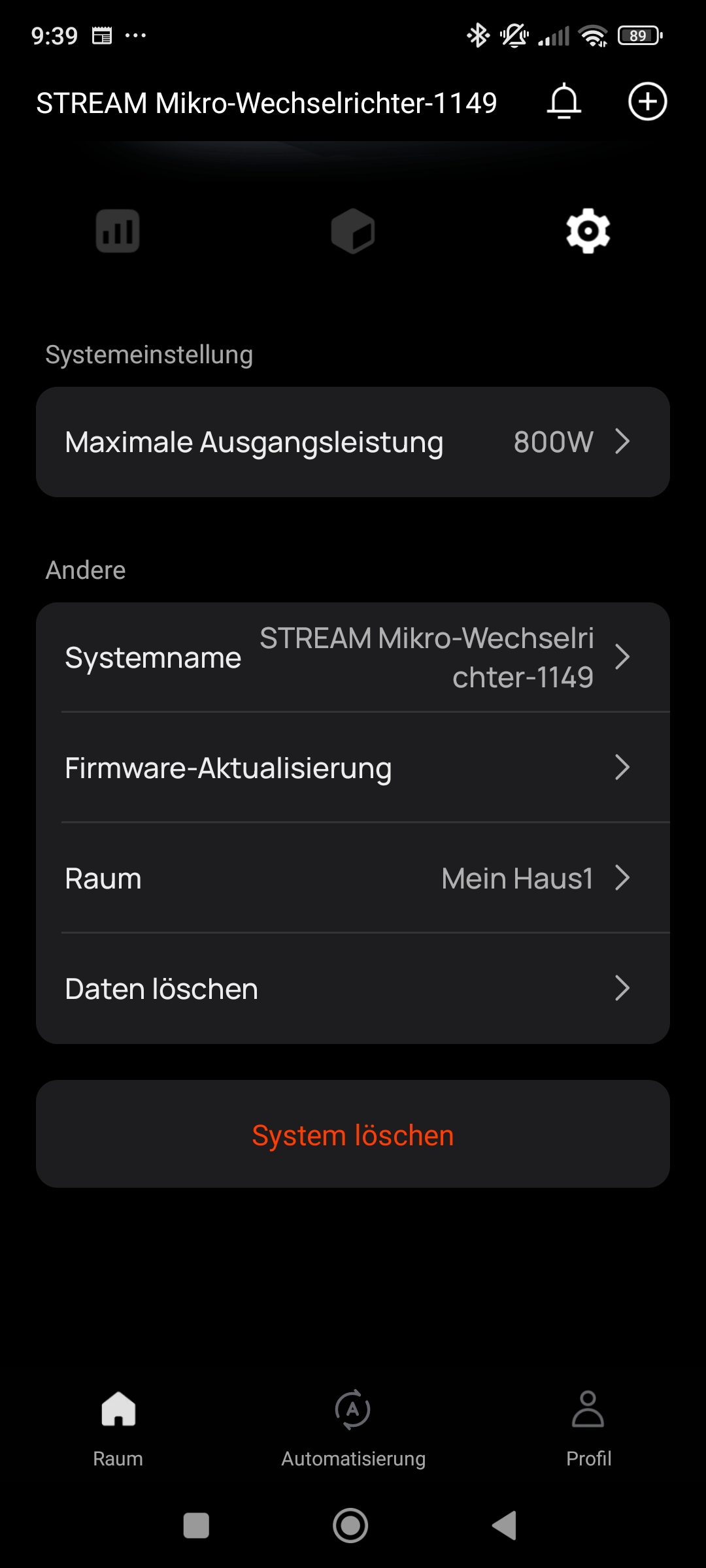
Task: Go to the system home screen
Action: click(350, 1526)
